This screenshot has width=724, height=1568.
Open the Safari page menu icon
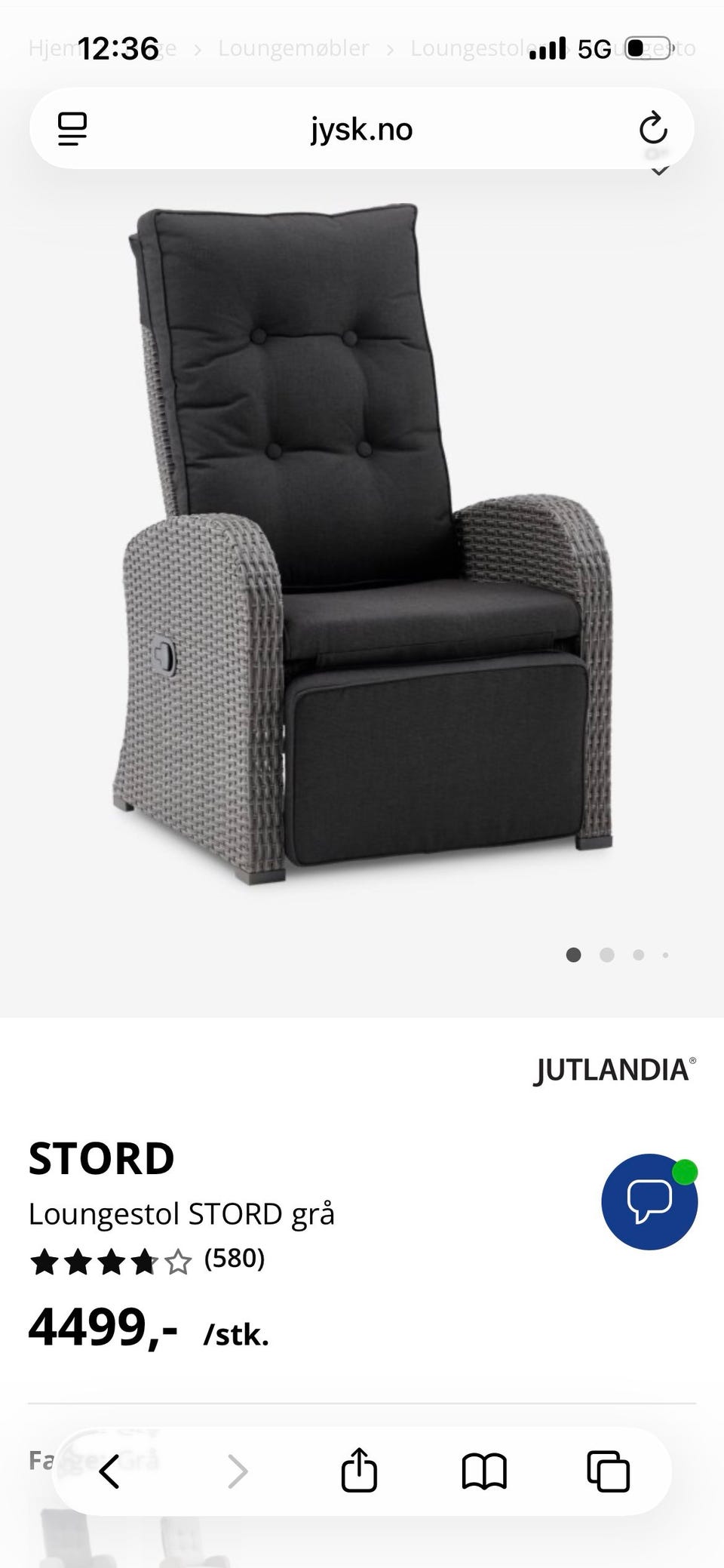[x=72, y=129]
